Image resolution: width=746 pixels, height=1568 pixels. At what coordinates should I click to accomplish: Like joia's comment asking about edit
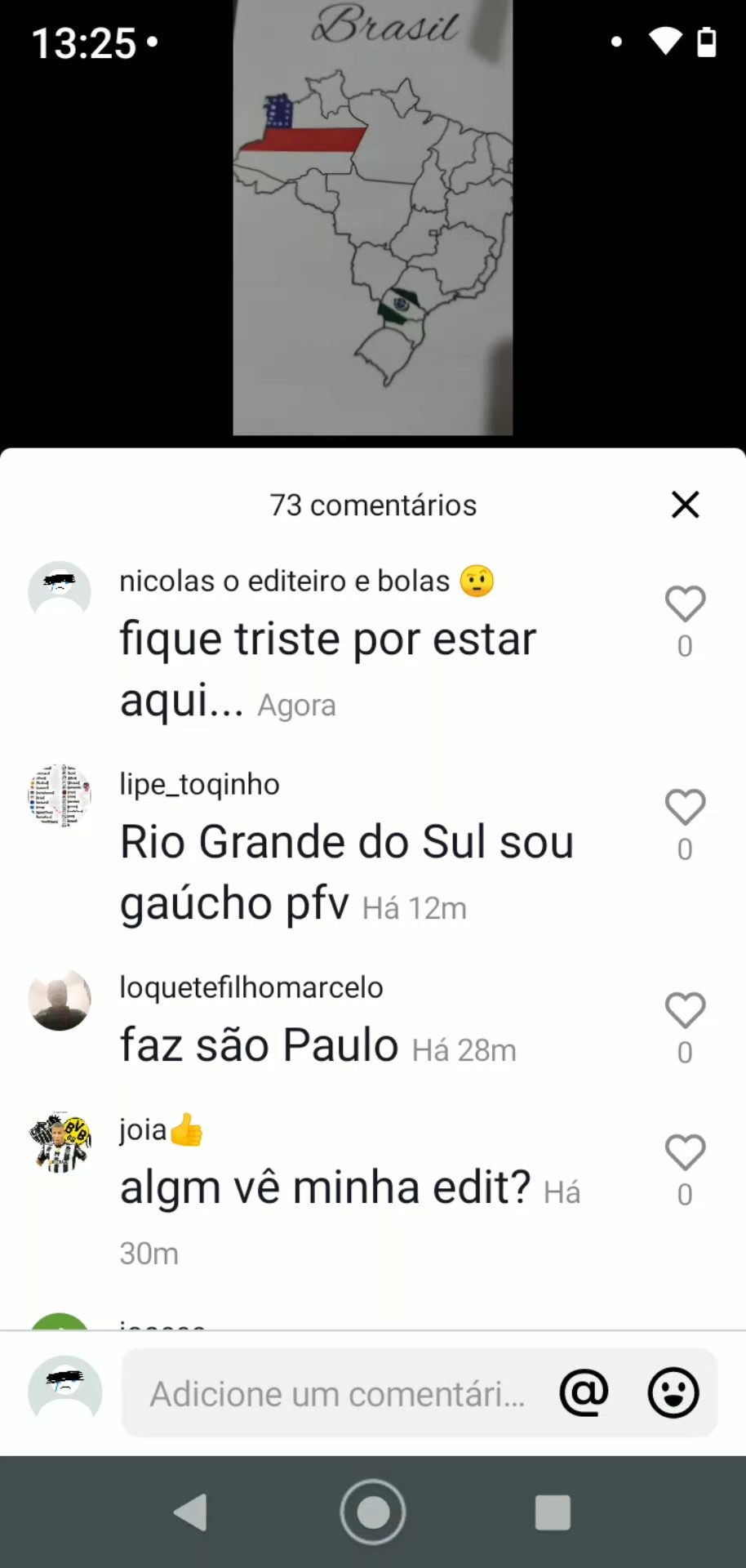[685, 1153]
